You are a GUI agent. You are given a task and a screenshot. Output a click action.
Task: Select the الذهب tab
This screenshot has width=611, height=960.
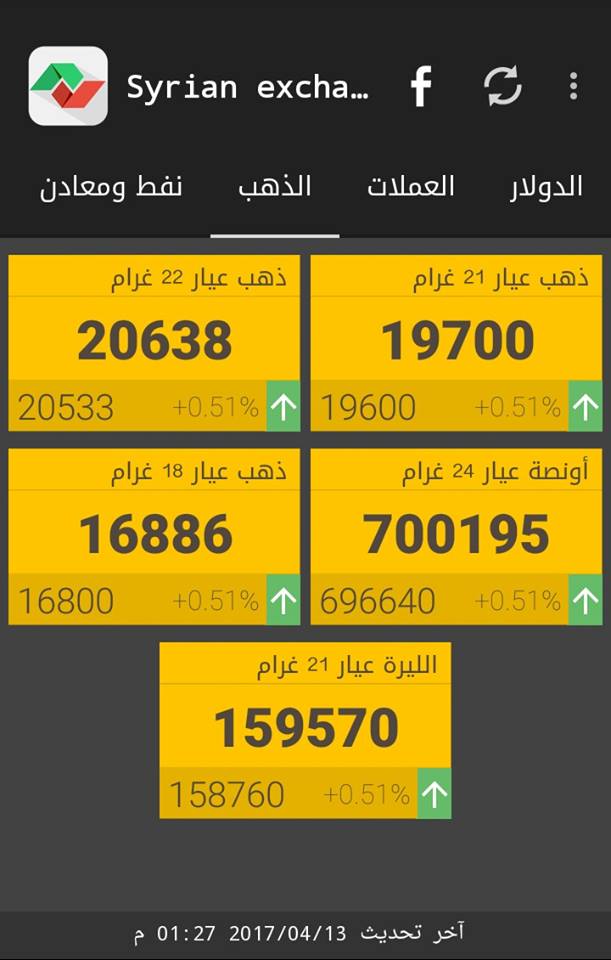pos(275,187)
